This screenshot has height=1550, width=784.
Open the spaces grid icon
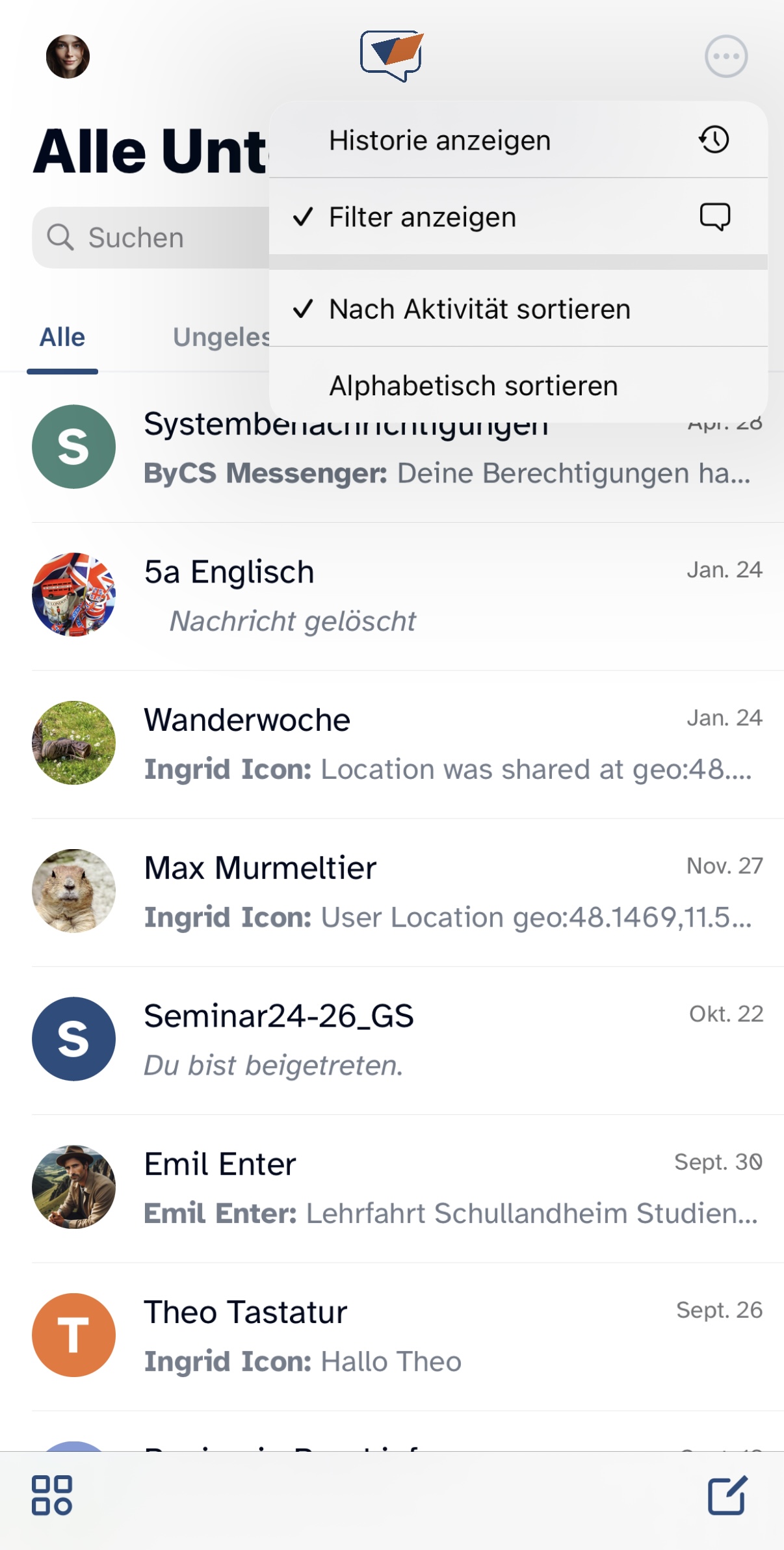click(52, 1495)
